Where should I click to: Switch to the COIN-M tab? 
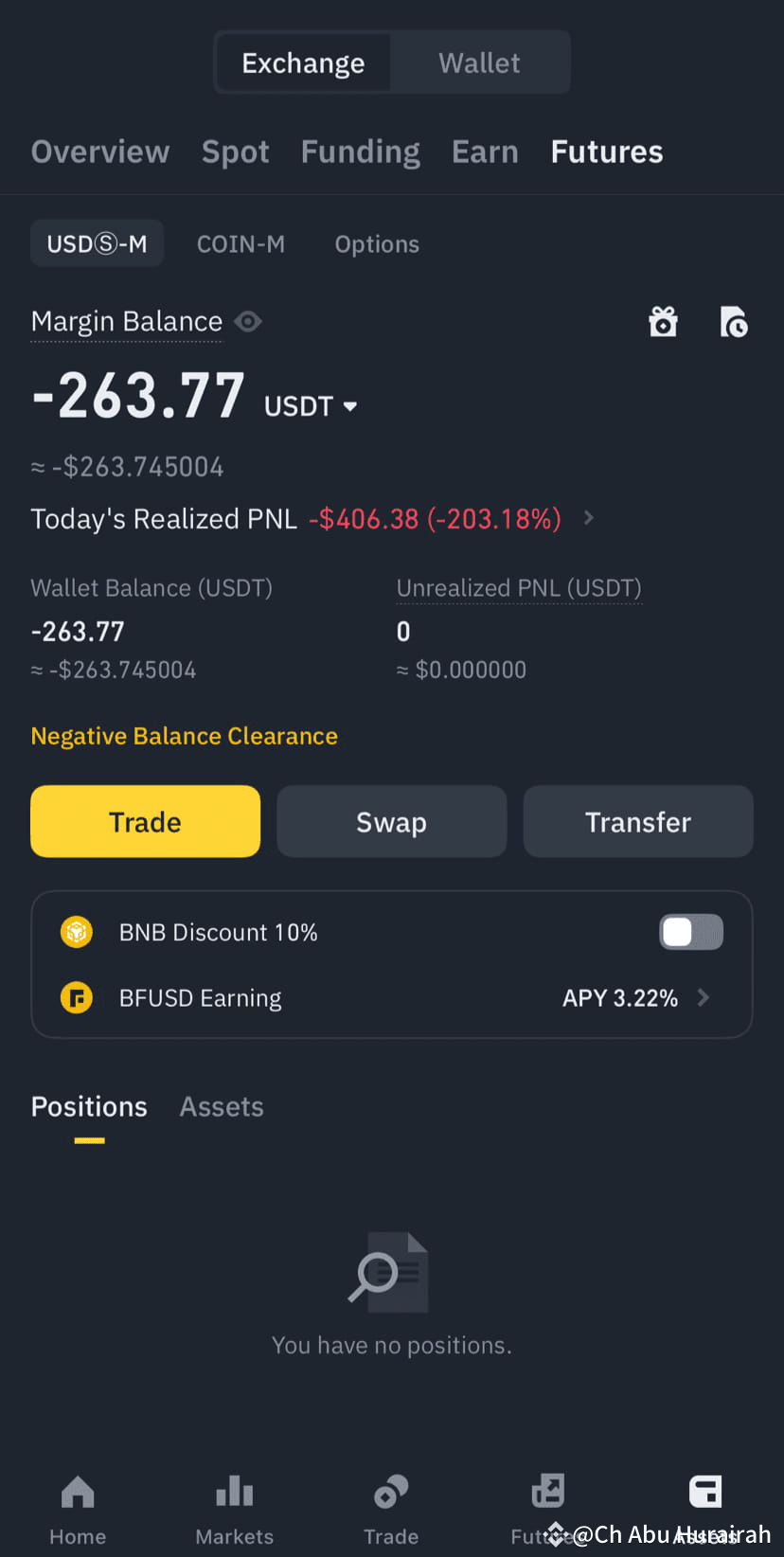point(241,243)
